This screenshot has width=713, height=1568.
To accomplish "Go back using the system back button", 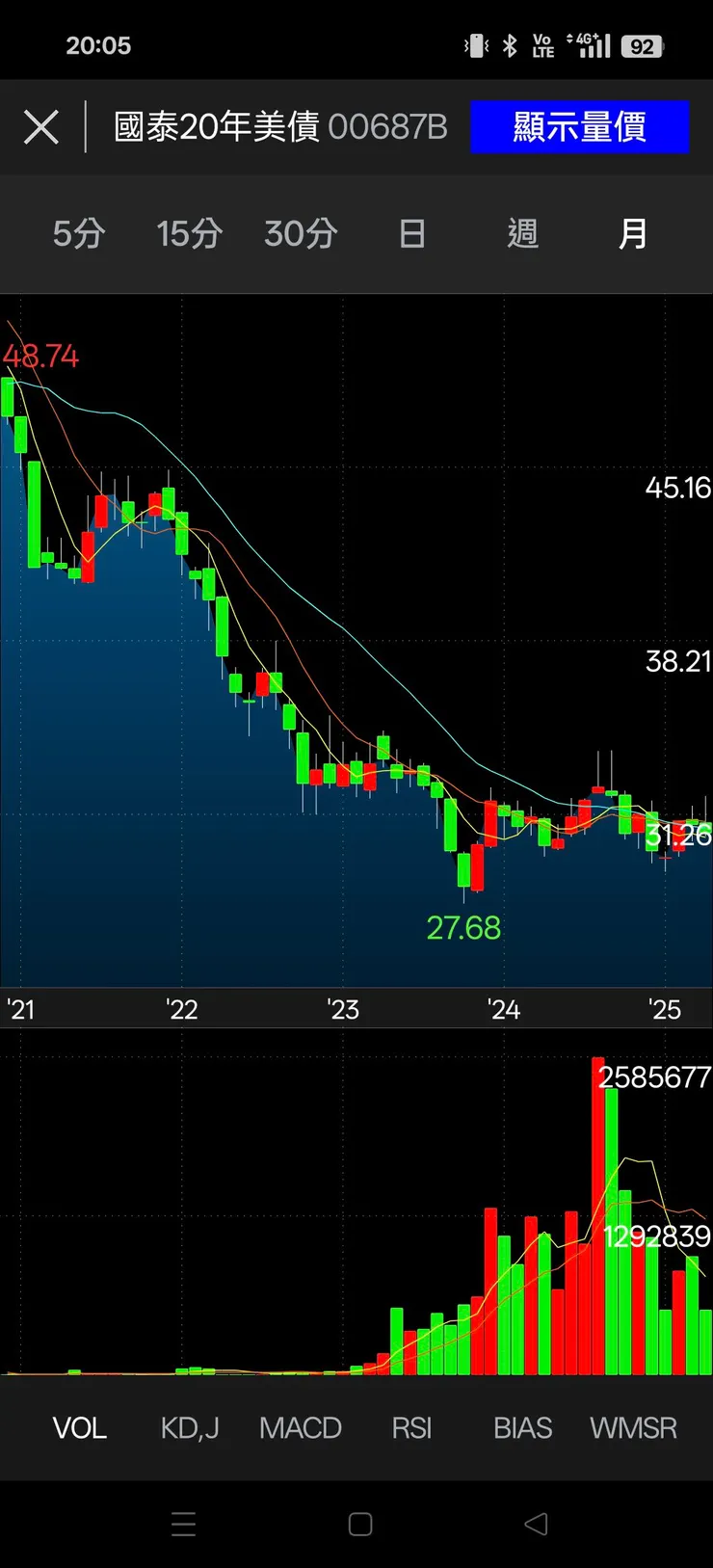I will (x=536, y=1524).
